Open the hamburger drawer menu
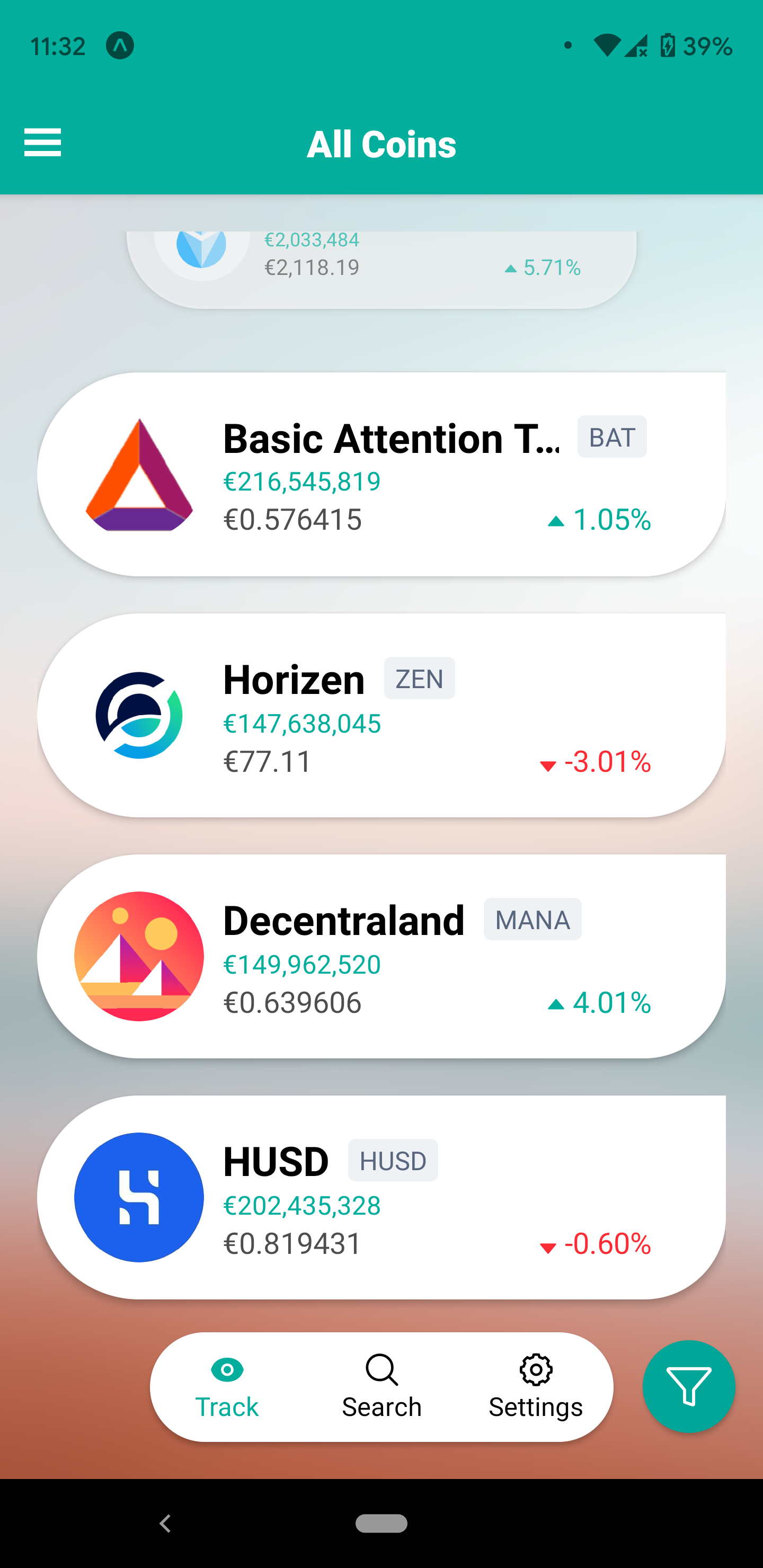This screenshot has height=1568, width=763. [42, 142]
